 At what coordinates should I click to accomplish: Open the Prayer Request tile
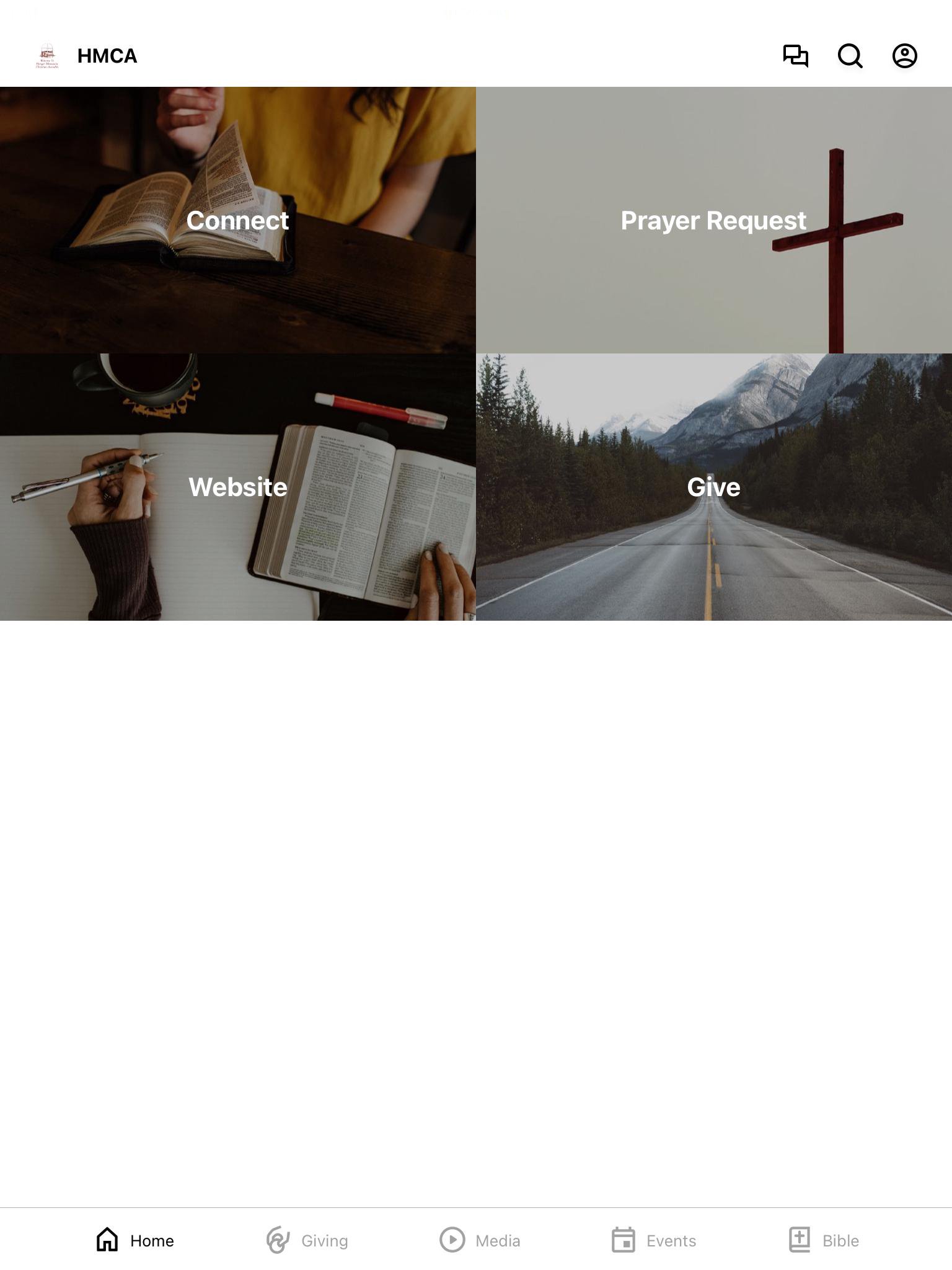click(713, 220)
